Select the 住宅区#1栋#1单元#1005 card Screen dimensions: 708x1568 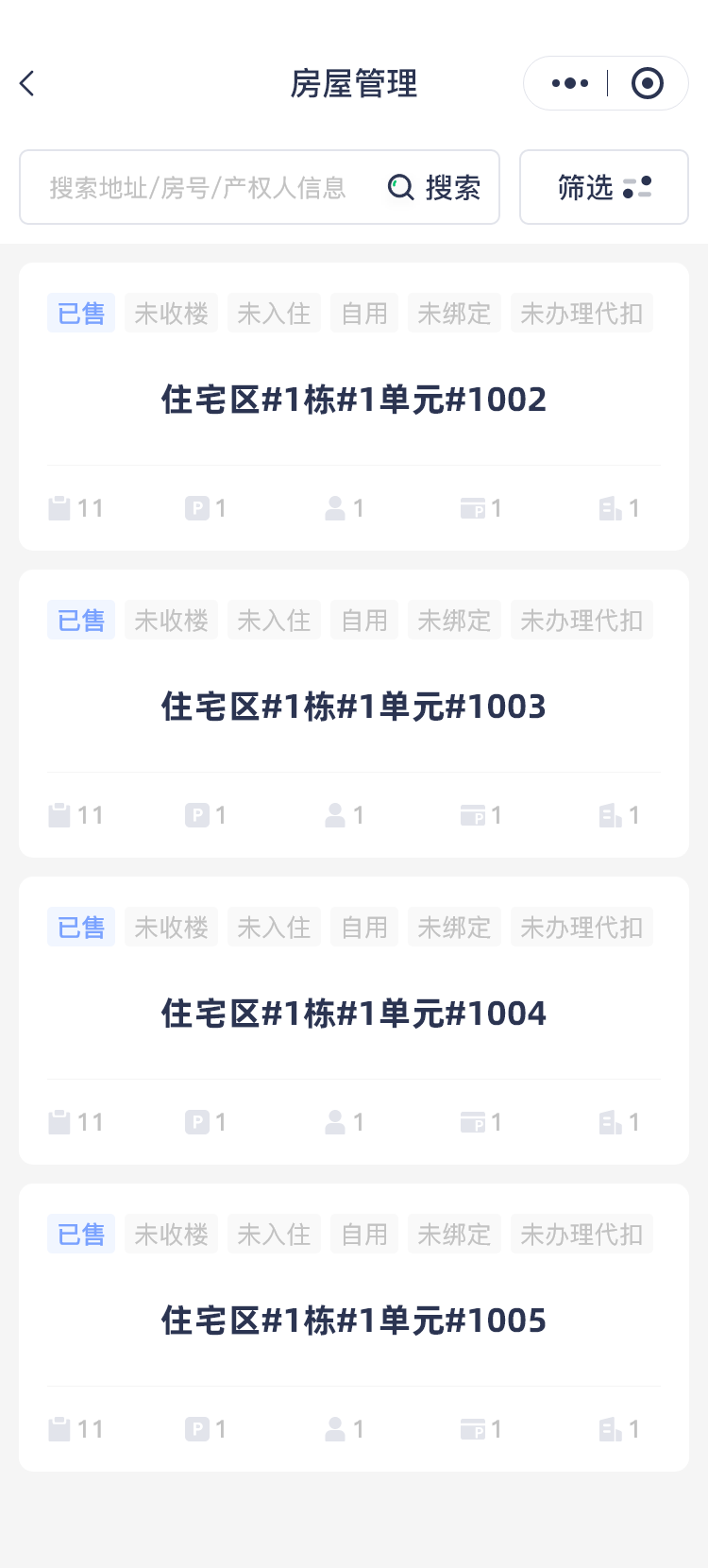pos(353,1321)
